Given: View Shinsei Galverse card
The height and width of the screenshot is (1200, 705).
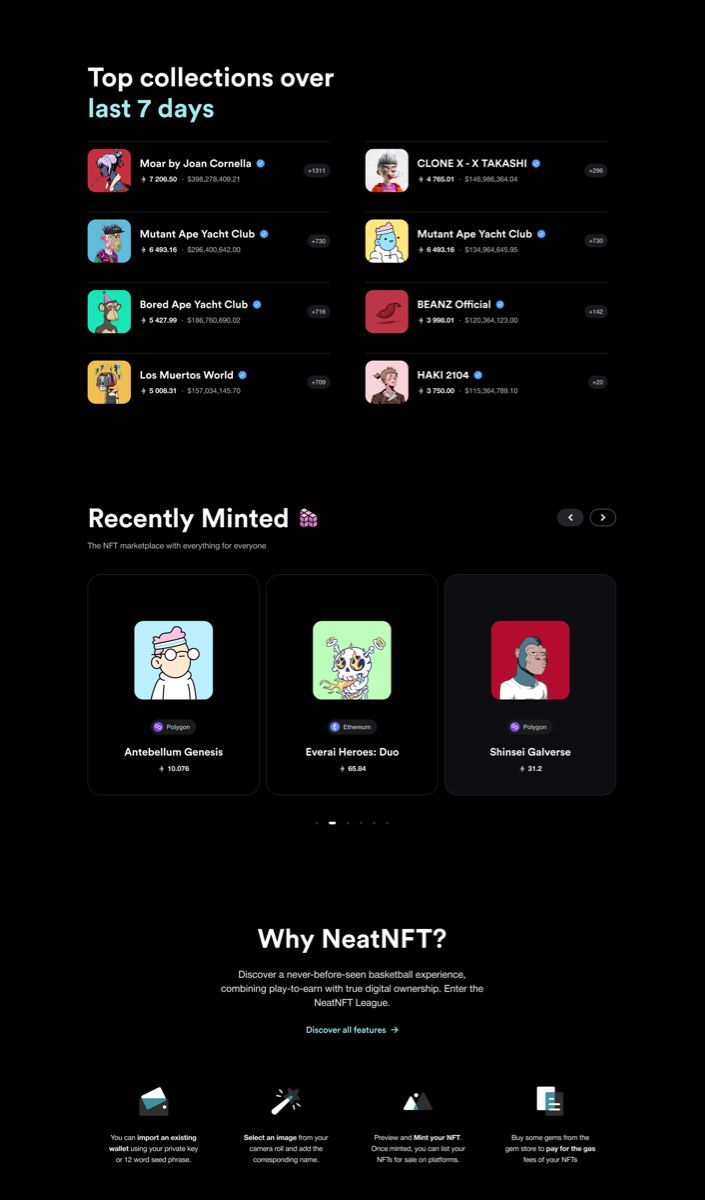Looking at the screenshot, I should click(x=530, y=684).
